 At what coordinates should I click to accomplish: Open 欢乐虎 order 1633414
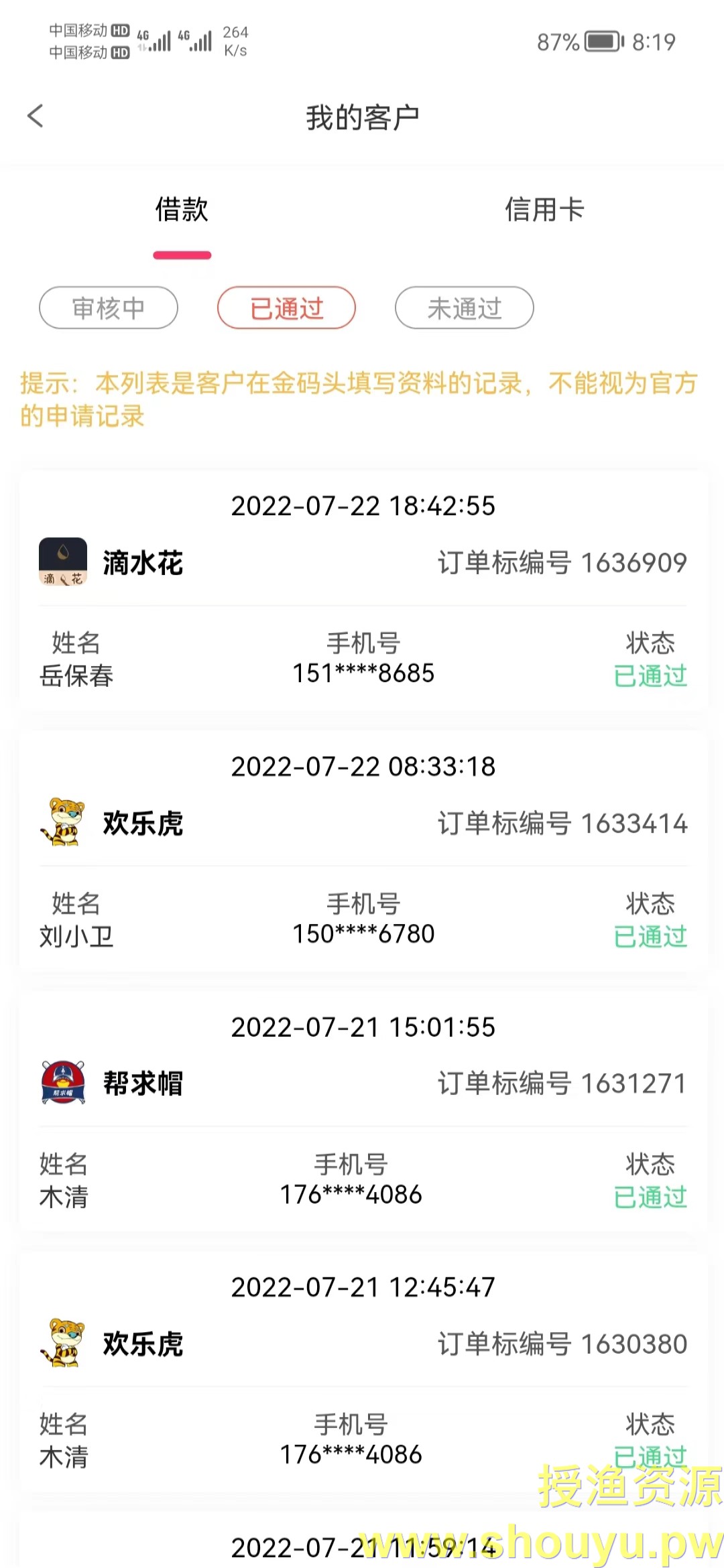363,852
